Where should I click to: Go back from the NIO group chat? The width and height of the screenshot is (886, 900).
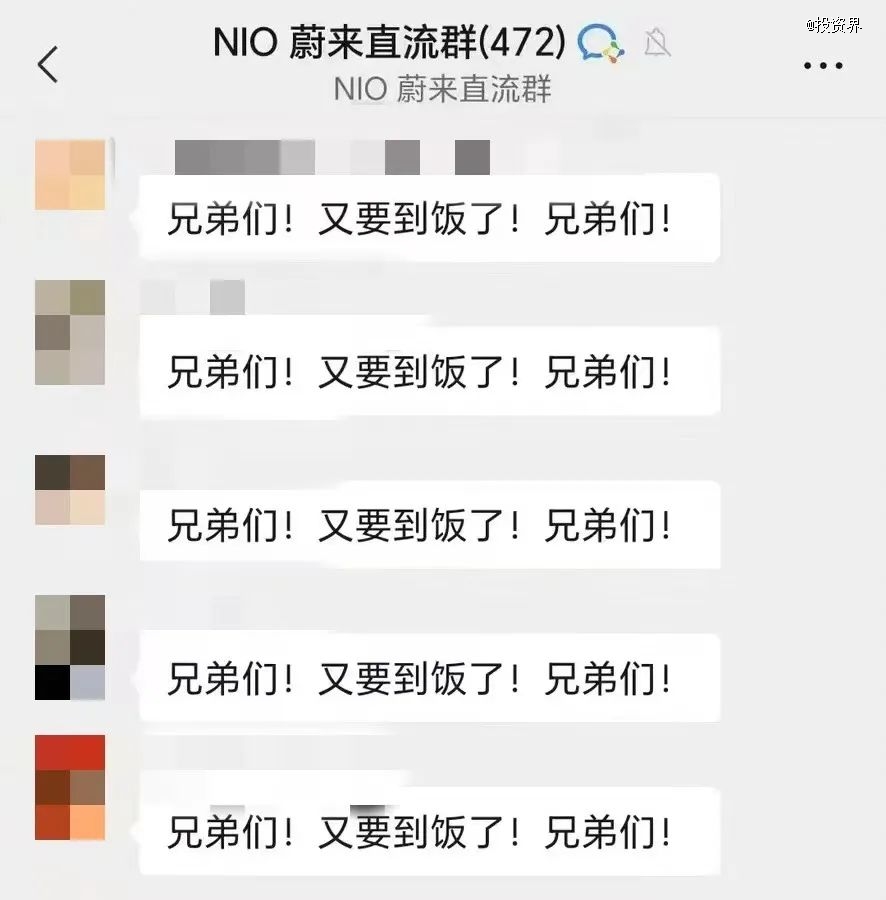pyautogui.click(x=48, y=64)
